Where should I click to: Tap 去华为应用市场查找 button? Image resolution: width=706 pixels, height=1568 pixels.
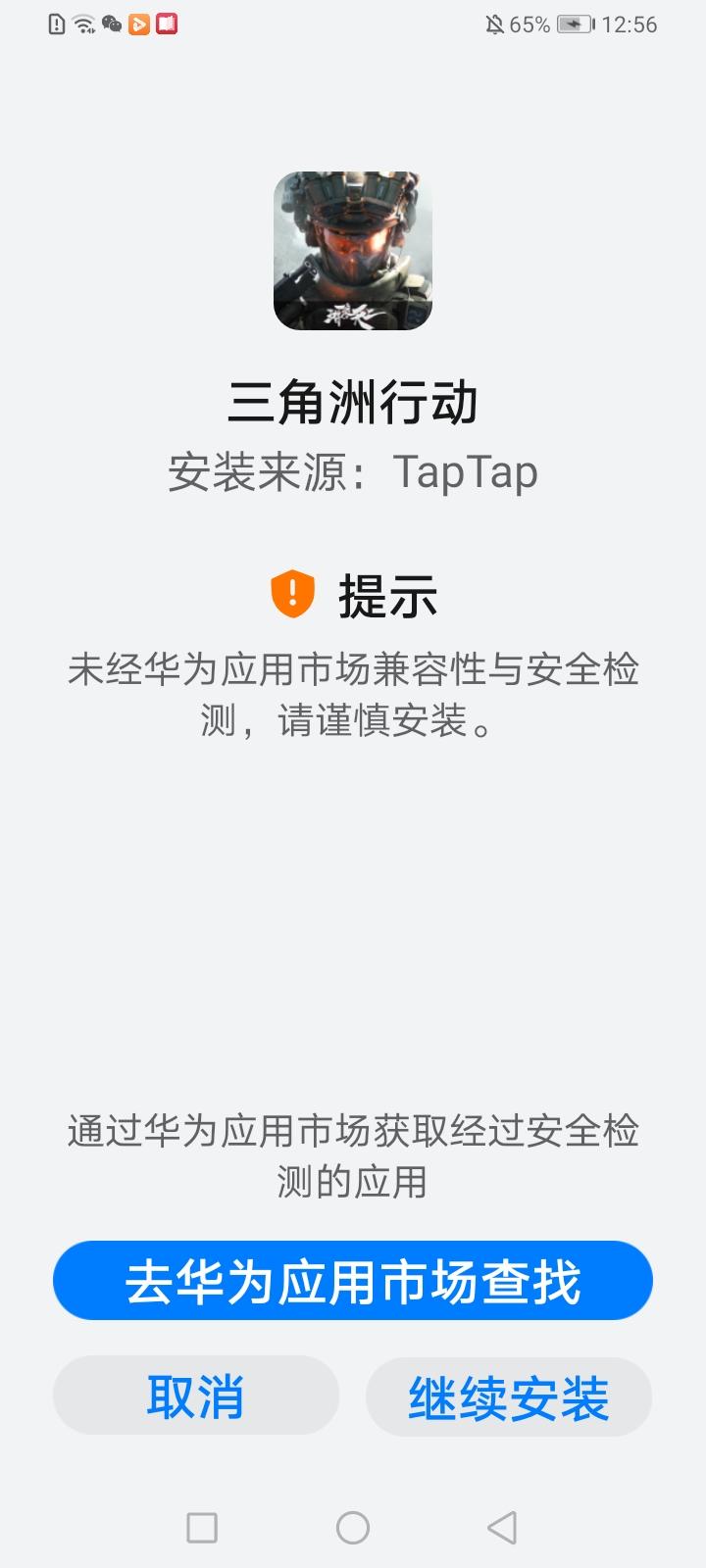pyautogui.click(x=353, y=1281)
